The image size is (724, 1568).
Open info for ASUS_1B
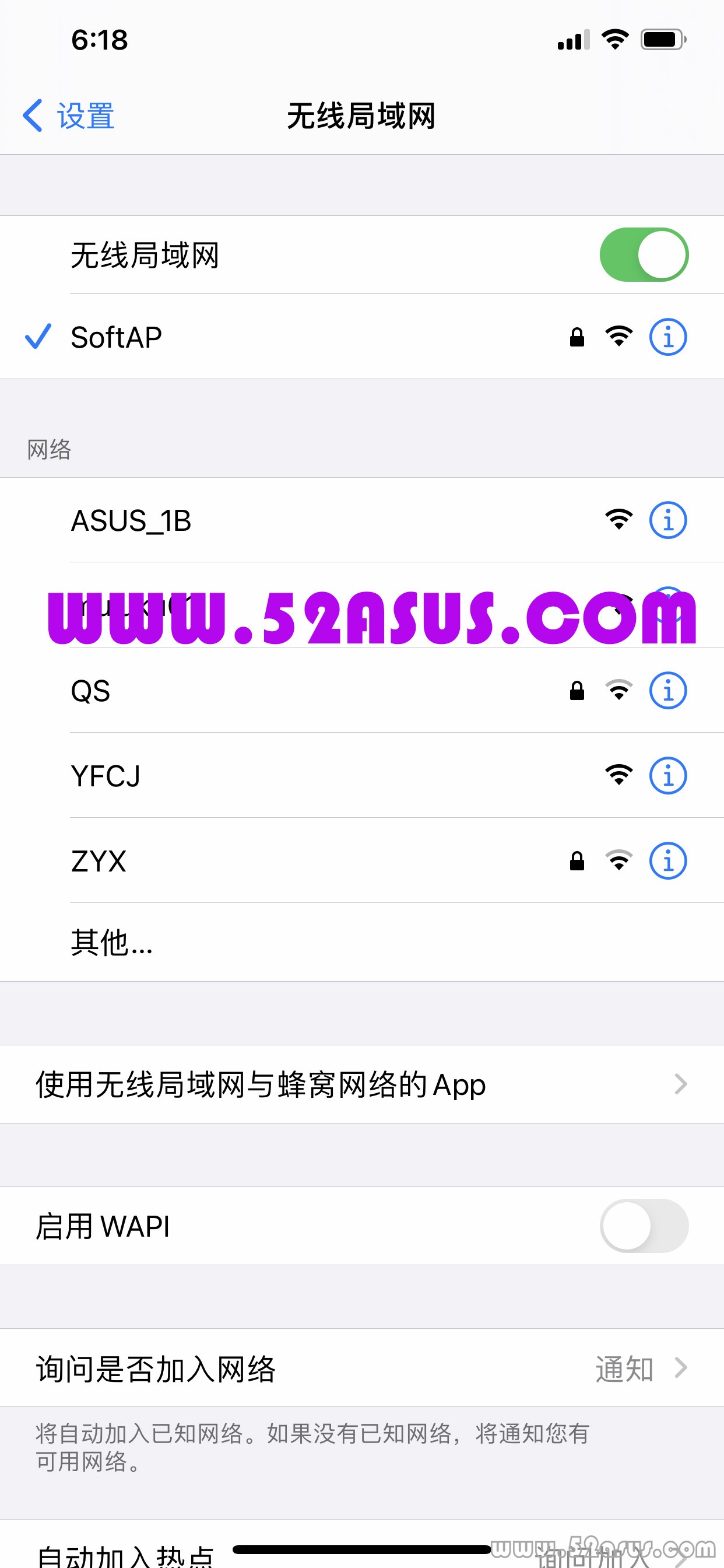pos(667,520)
